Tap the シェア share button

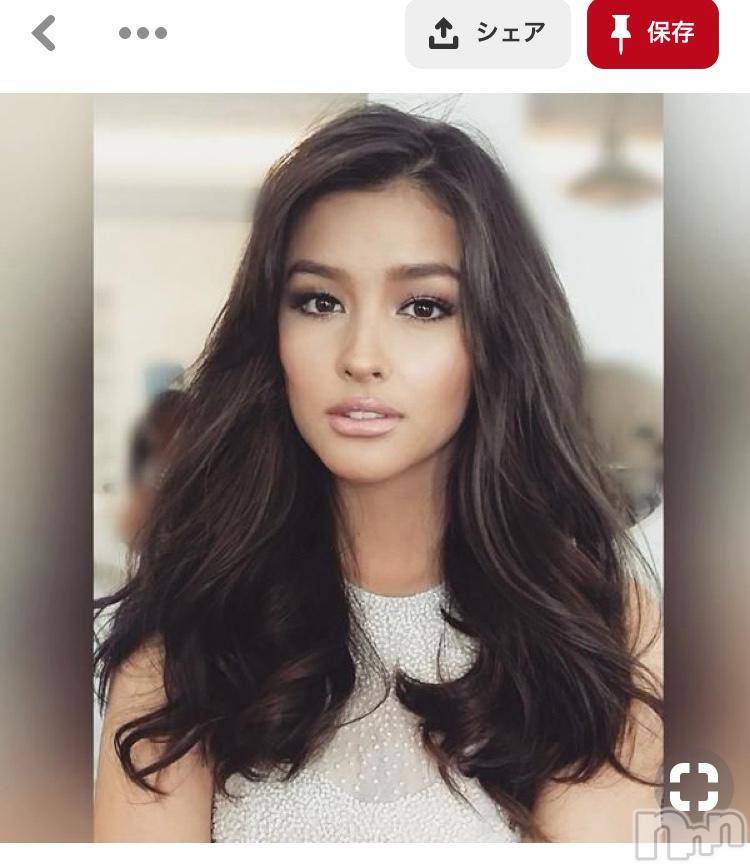point(487,33)
